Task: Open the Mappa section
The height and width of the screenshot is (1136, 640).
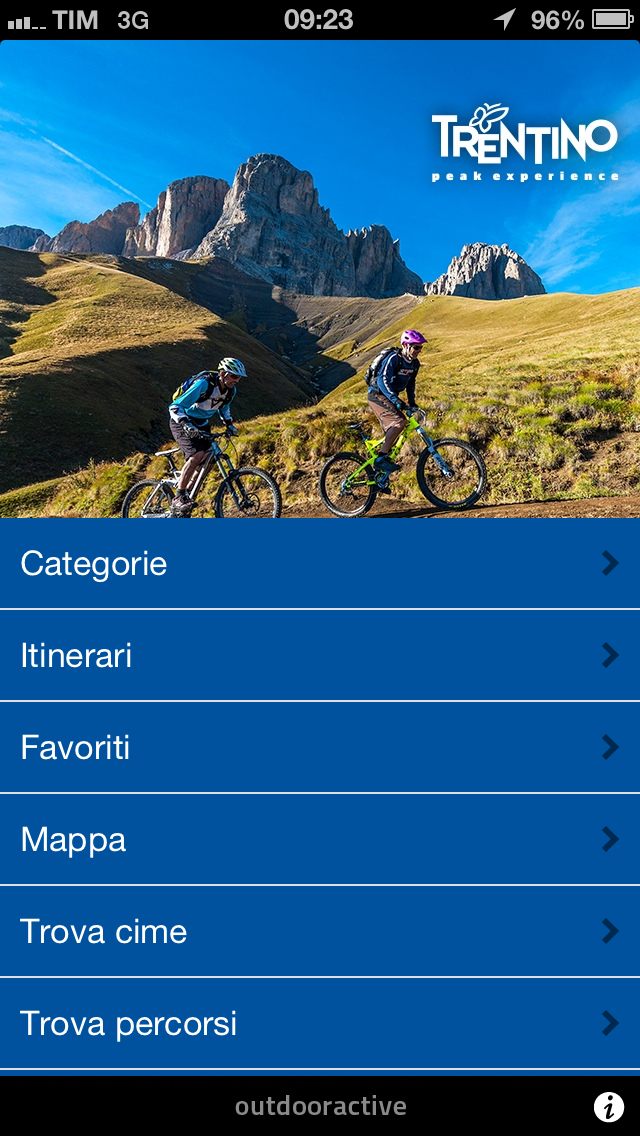Action: tap(320, 840)
